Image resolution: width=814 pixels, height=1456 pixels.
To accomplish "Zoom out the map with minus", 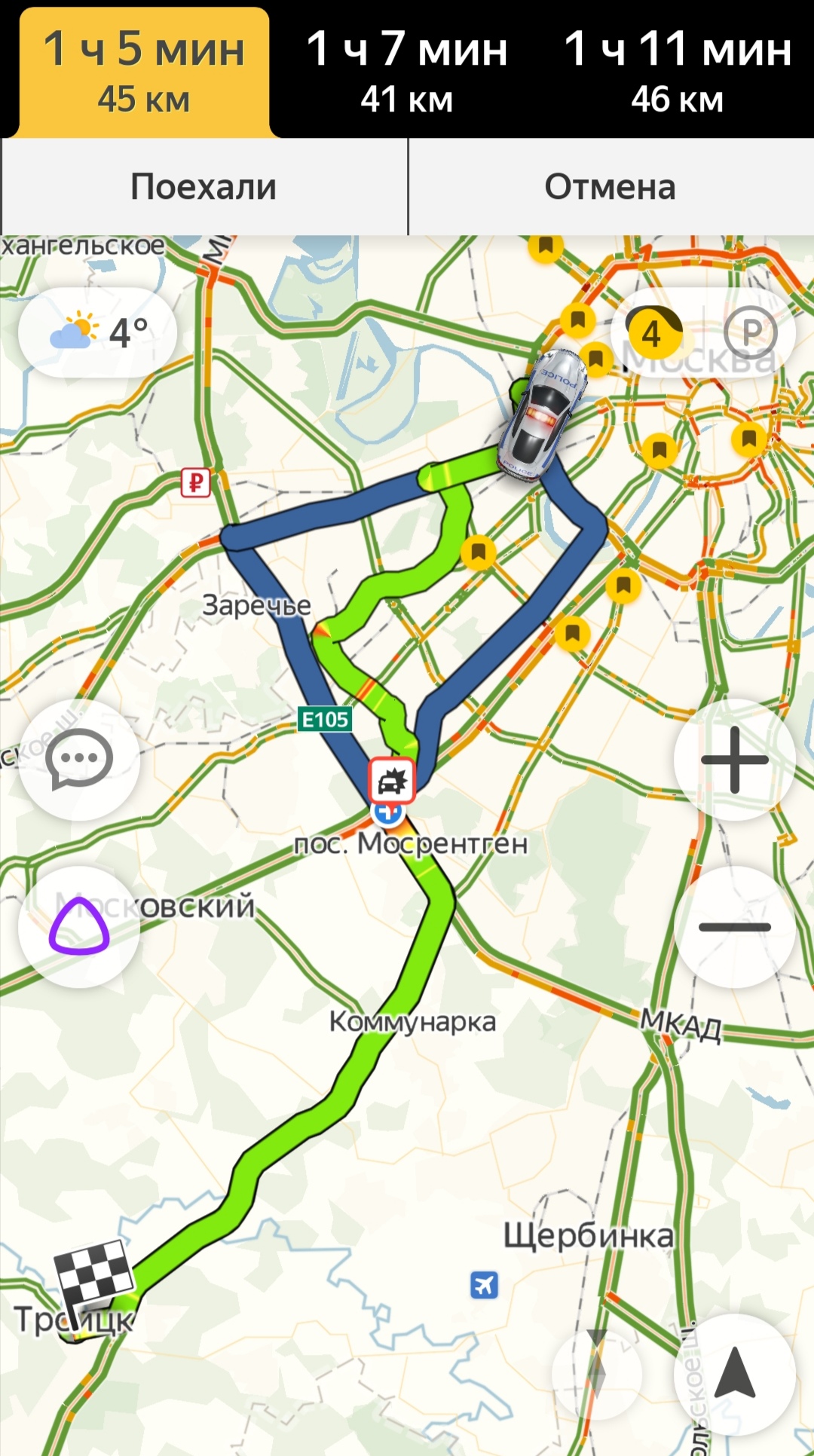I will click(735, 927).
